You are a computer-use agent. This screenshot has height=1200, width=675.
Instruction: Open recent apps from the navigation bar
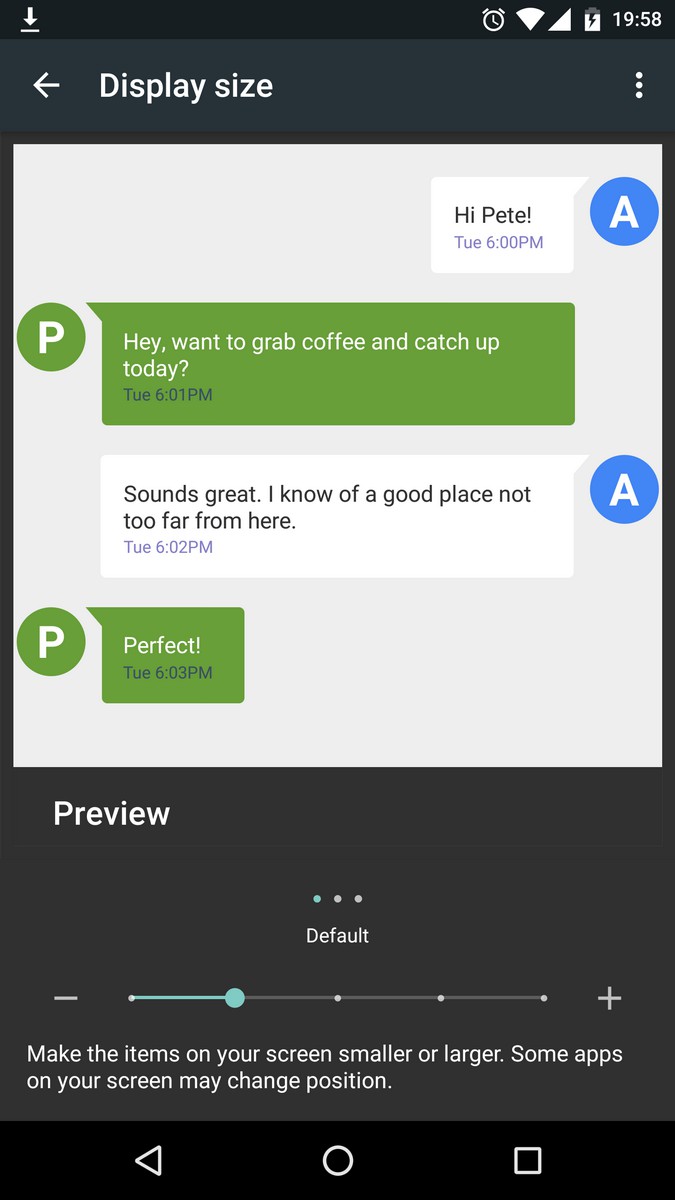[527, 1160]
